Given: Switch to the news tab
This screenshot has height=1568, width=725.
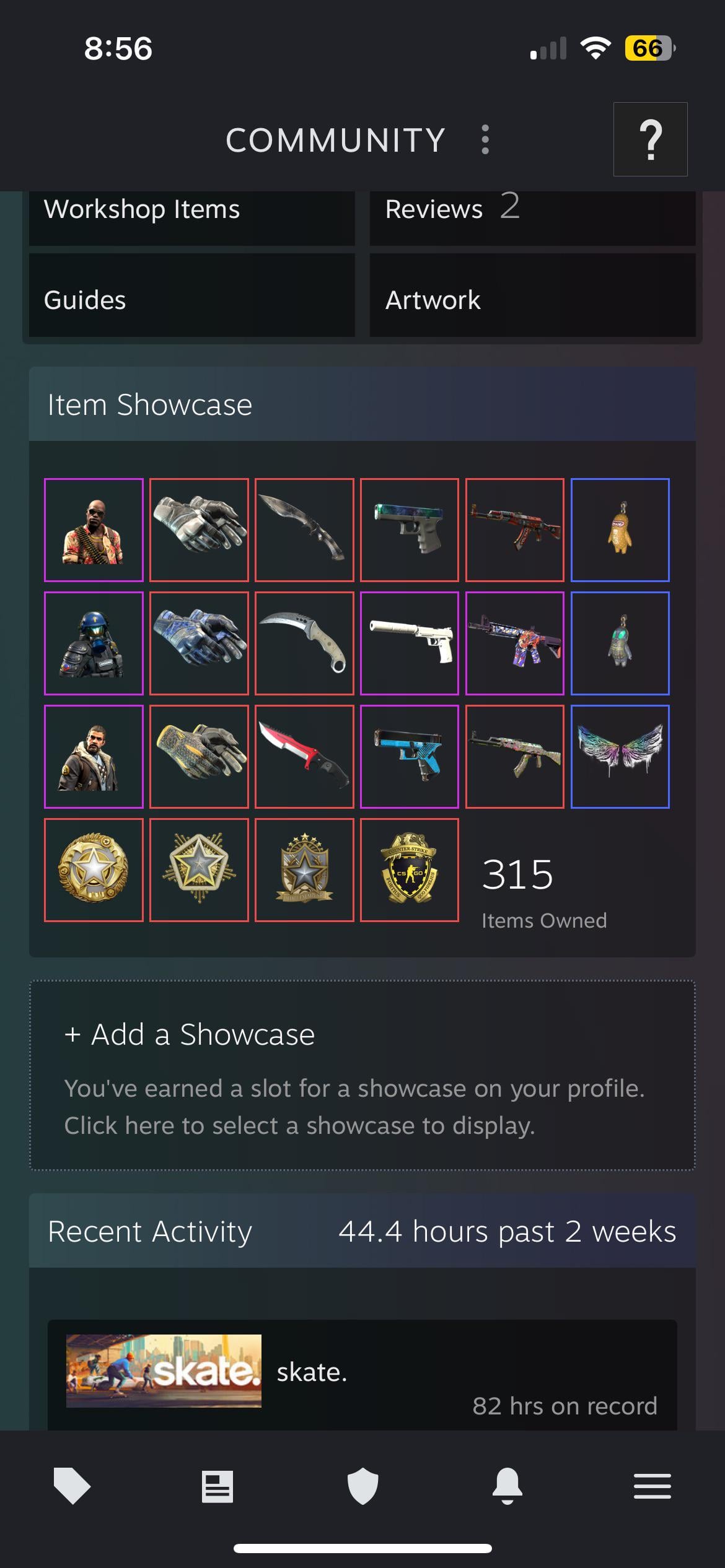Looking at the screenshot, I should tap(217, 1486).
